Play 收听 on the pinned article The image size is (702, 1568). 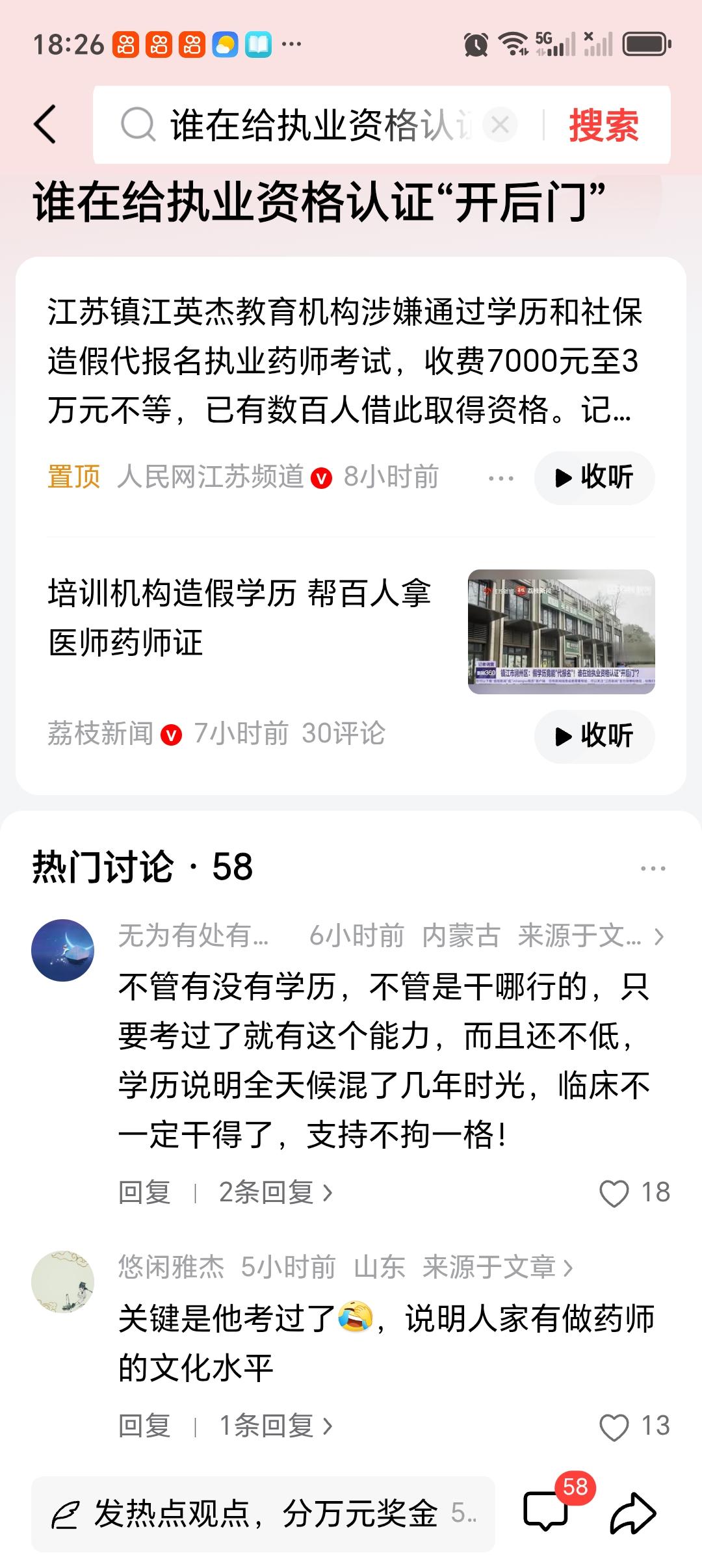pos(593,477)
